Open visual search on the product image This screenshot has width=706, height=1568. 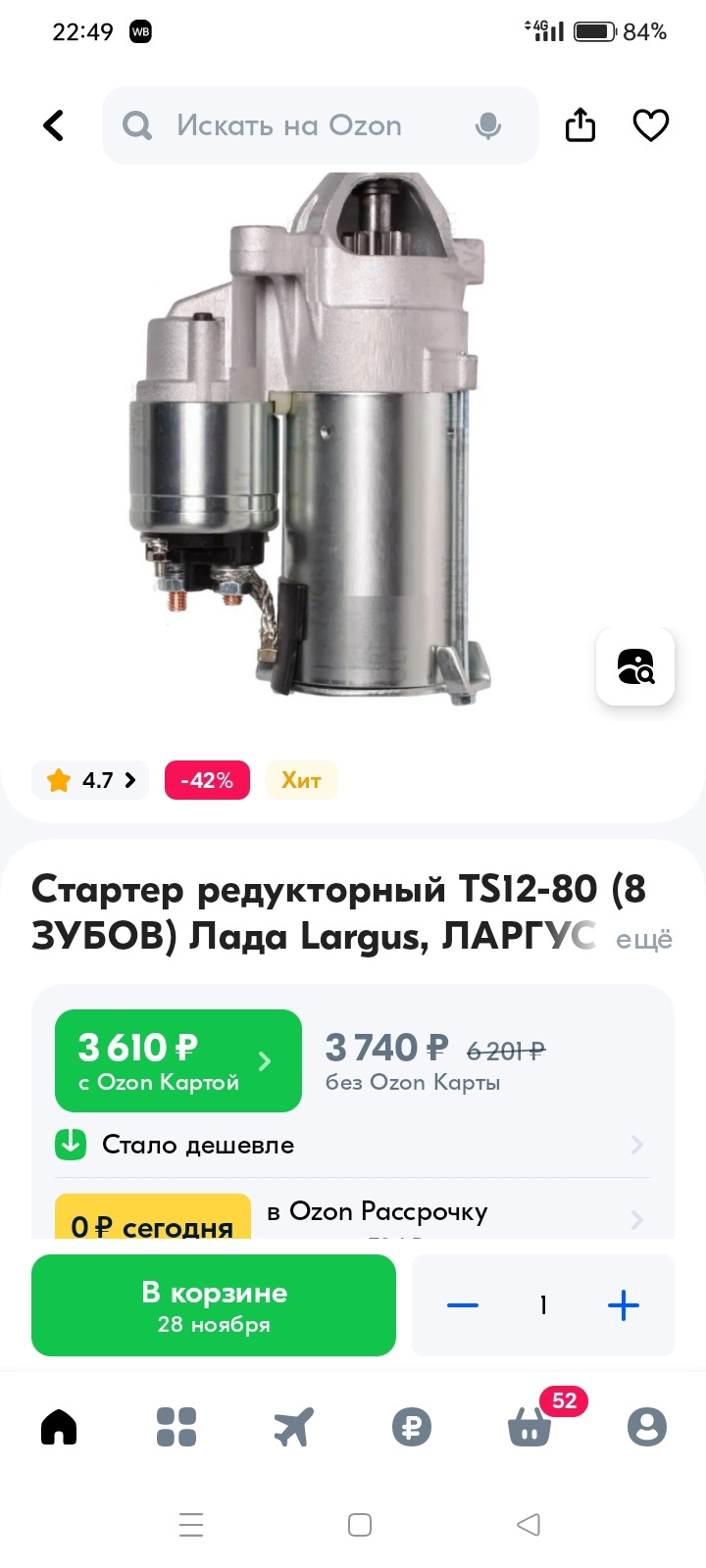pos(635,667)
